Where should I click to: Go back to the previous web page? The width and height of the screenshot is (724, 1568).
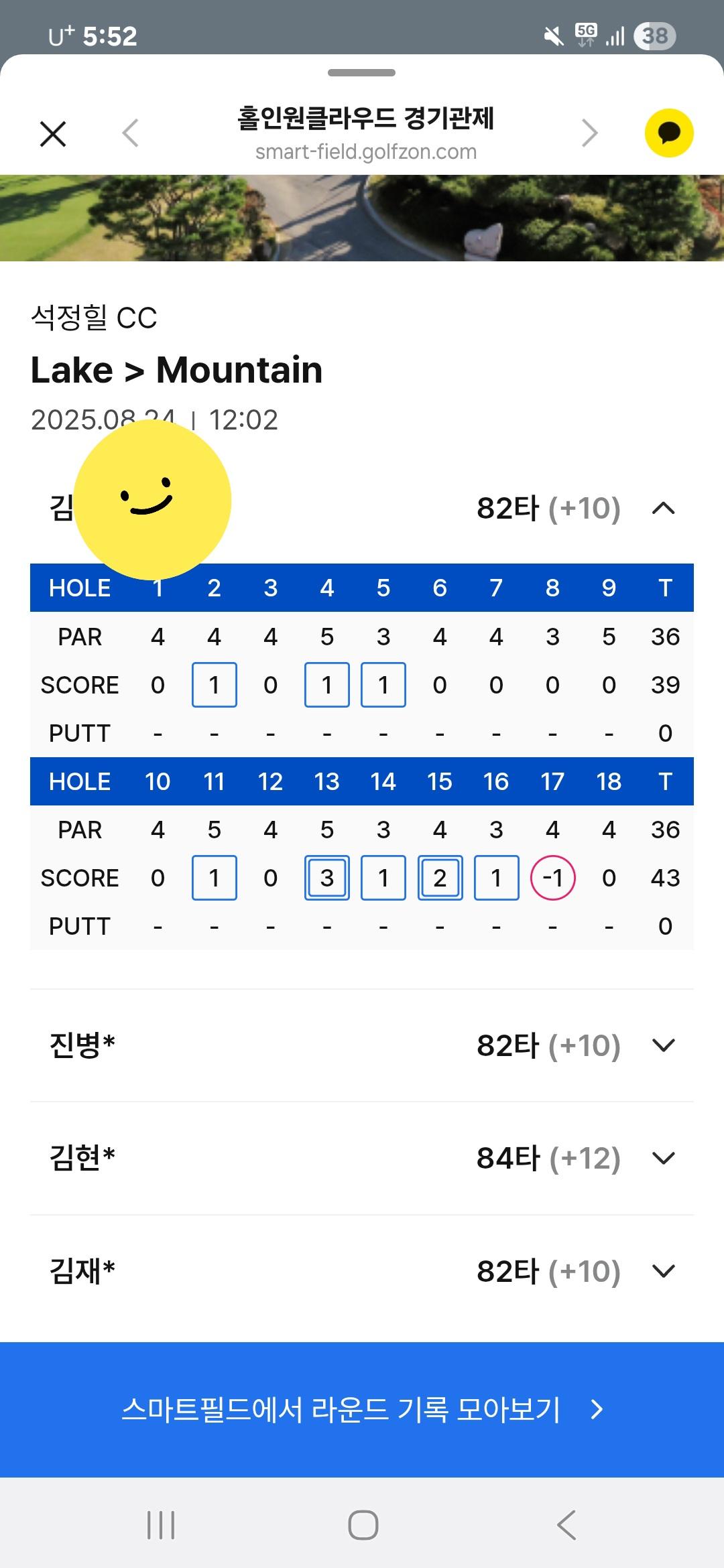[131, 133]
